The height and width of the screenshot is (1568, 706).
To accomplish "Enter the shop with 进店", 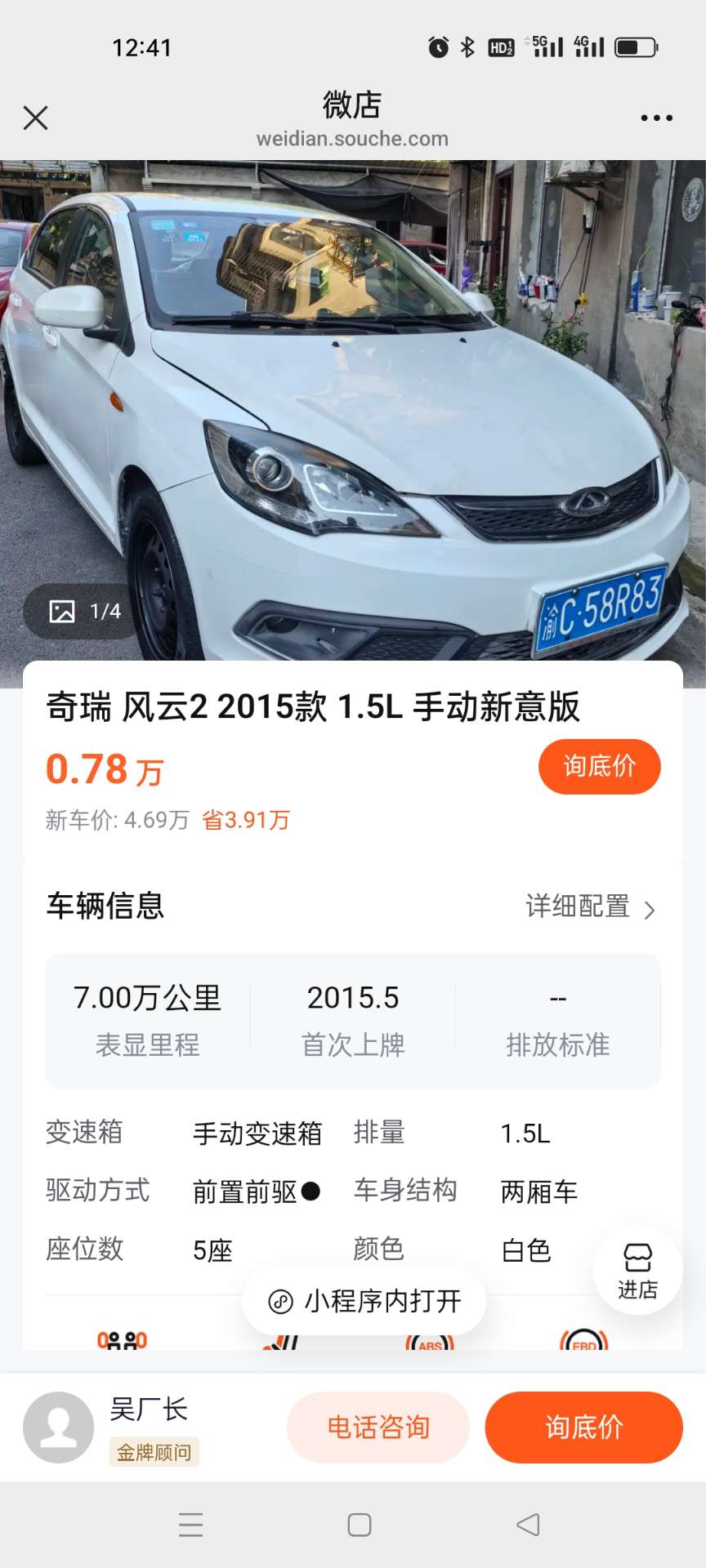I will 637,1270.
